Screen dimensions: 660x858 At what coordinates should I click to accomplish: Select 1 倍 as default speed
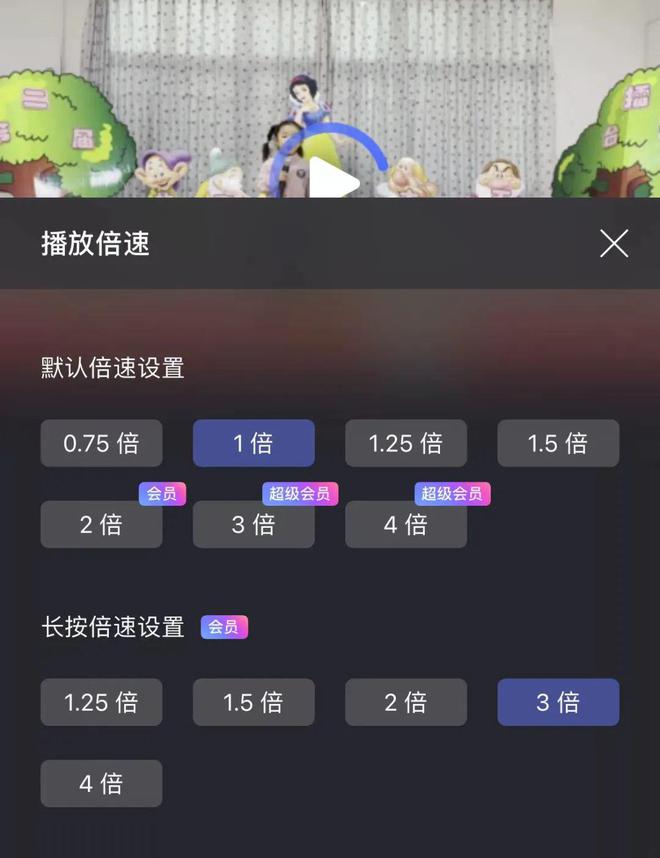point(253,443)
